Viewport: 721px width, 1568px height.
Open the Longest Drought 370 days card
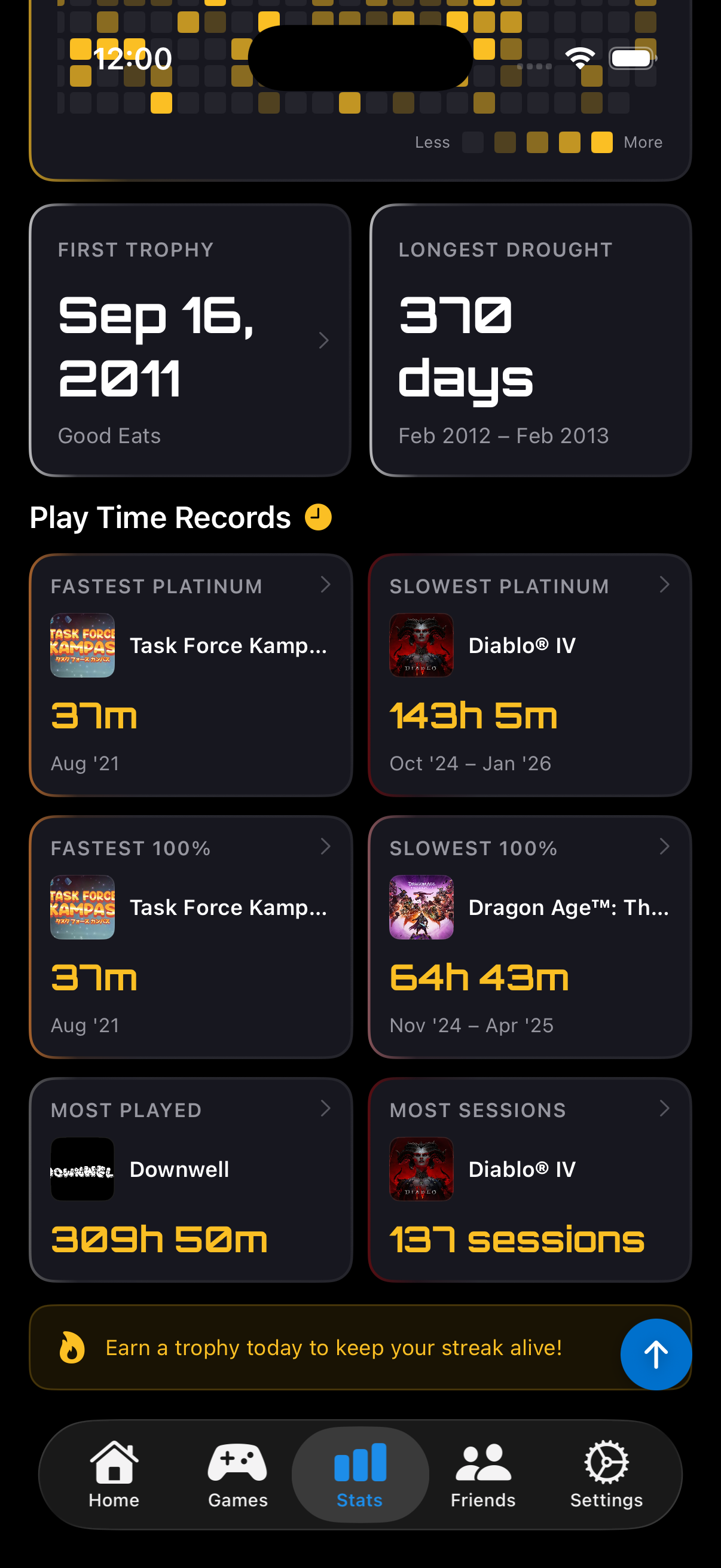click(531, 341)
